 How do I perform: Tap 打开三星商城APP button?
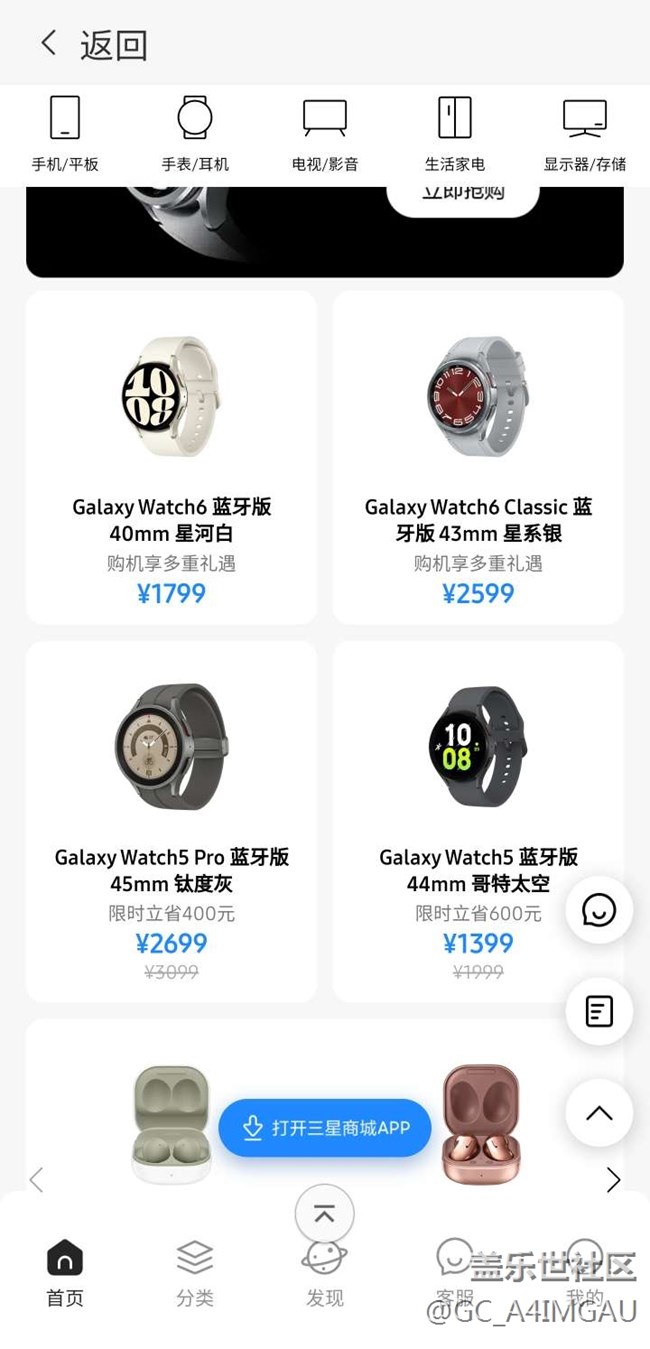point(325,1127)
